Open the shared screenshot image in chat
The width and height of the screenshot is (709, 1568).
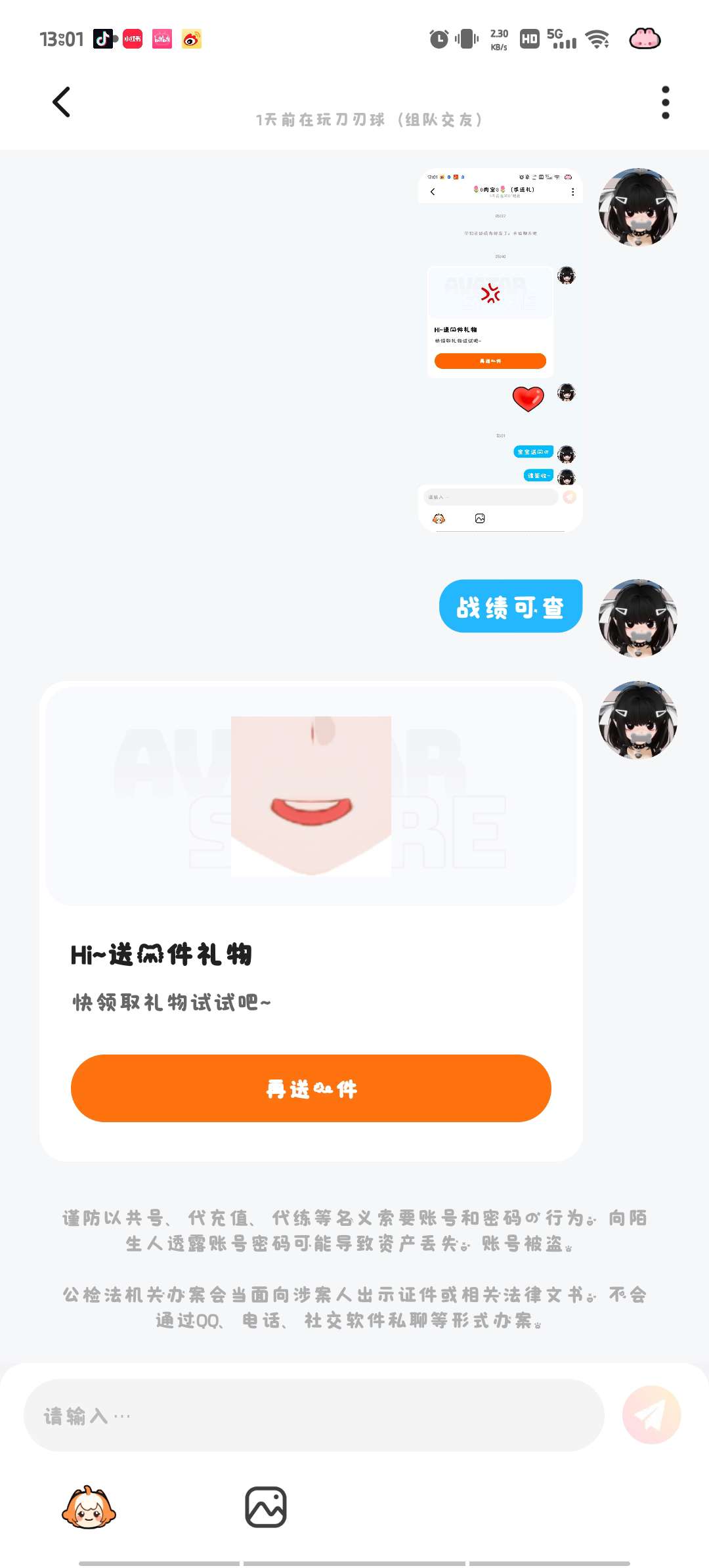500,350
